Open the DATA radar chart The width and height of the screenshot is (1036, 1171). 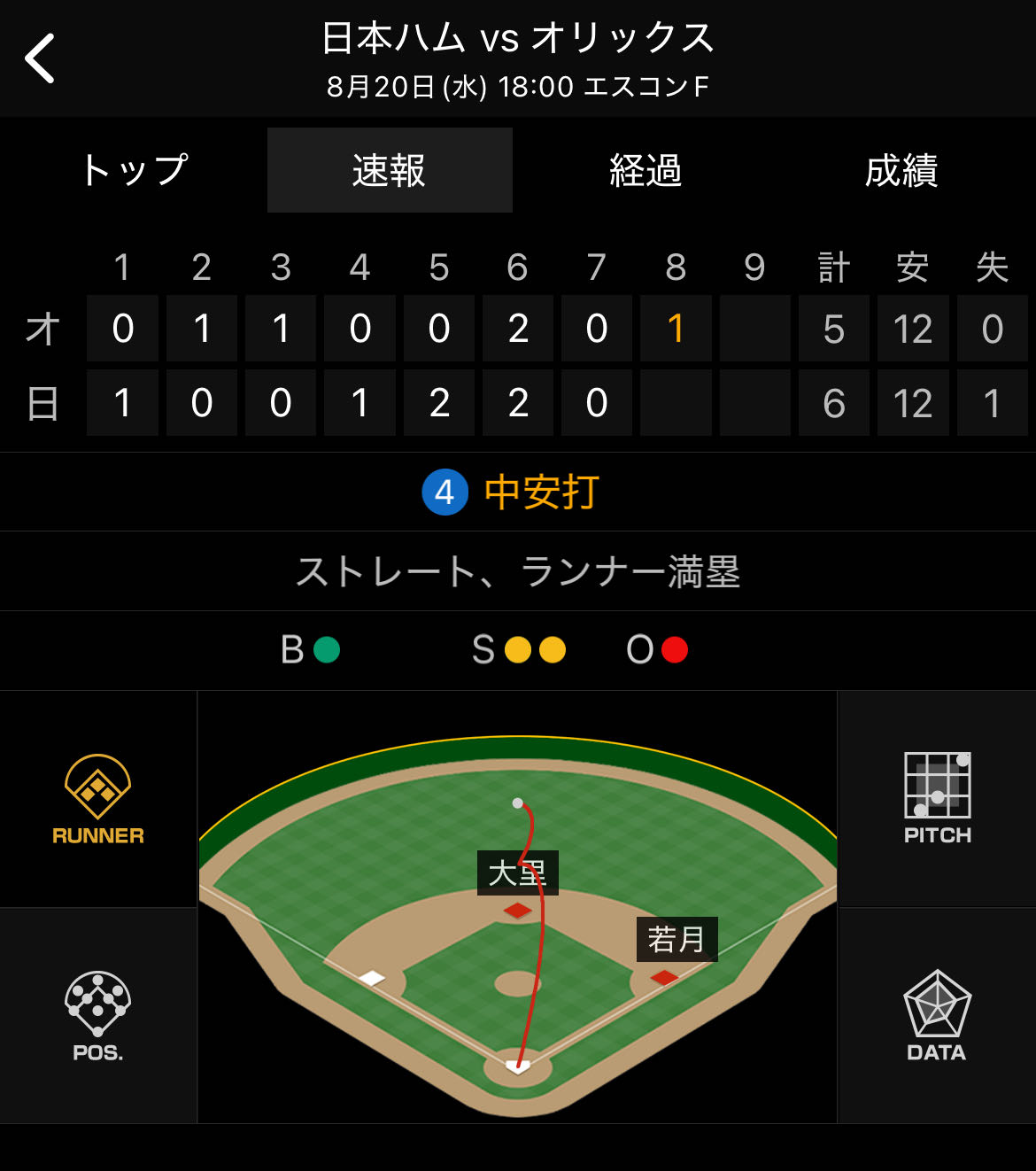click(x=937, y=1015)
